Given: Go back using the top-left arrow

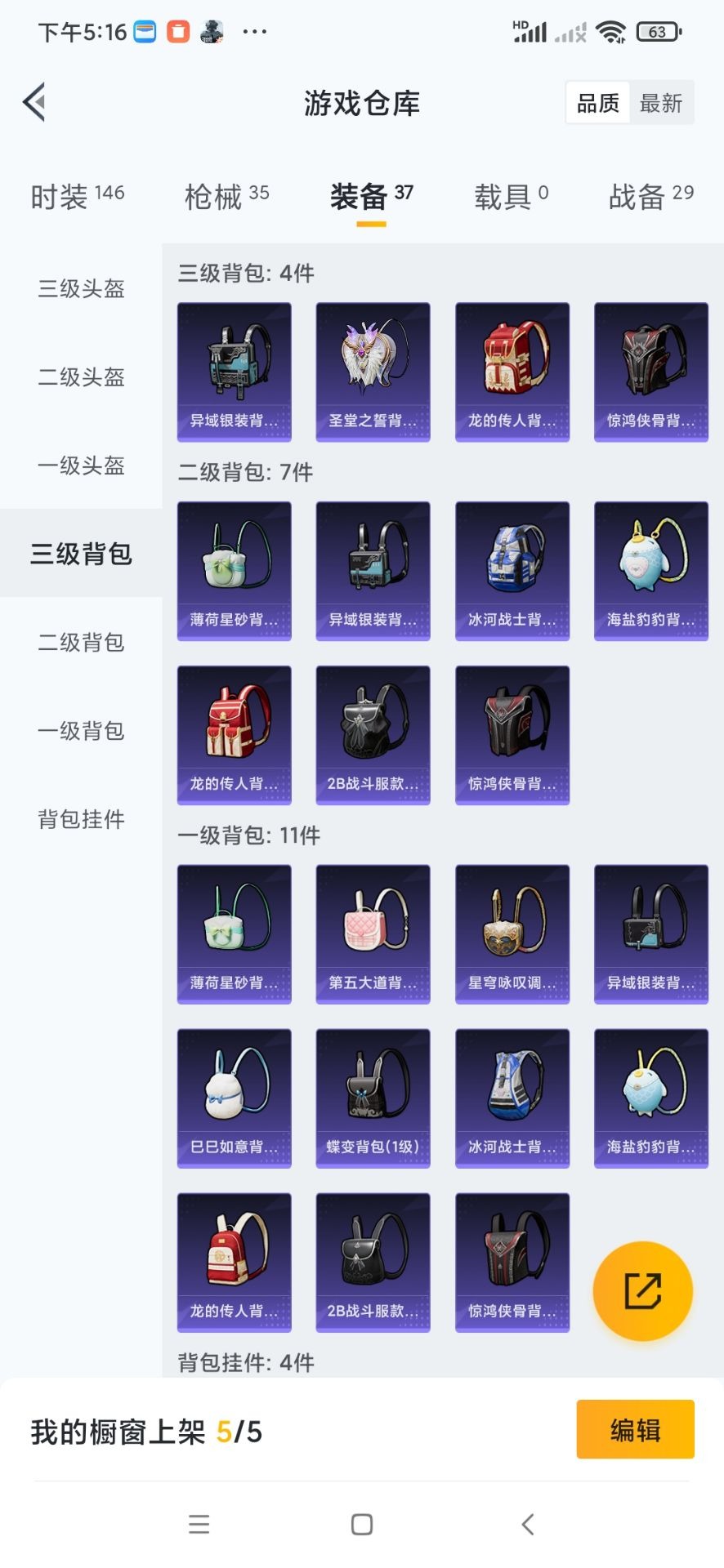Looking at the screenshot, I should 34,102.
